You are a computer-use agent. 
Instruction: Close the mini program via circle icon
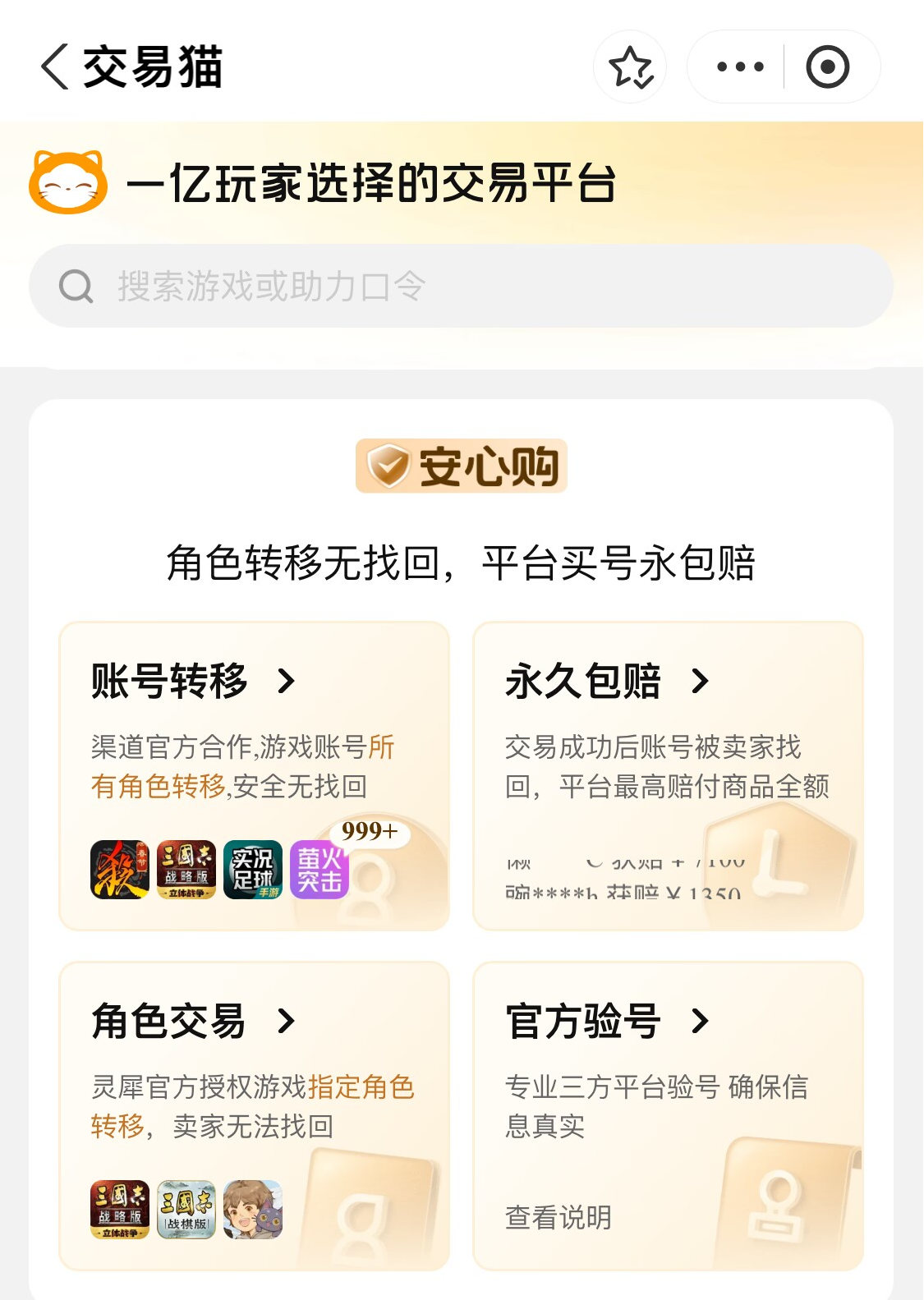[x=827, y=67]
